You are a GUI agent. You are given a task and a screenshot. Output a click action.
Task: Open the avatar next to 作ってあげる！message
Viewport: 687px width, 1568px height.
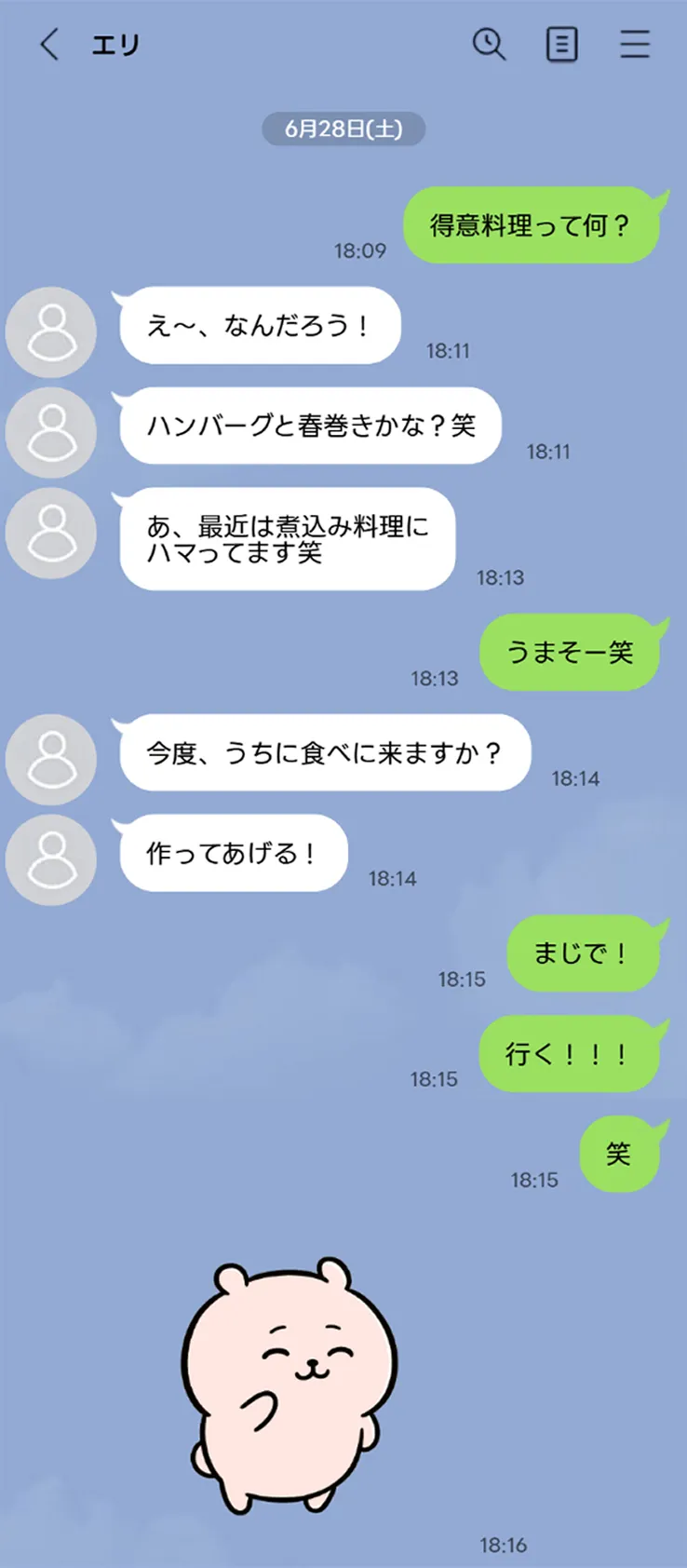(50, 859)
